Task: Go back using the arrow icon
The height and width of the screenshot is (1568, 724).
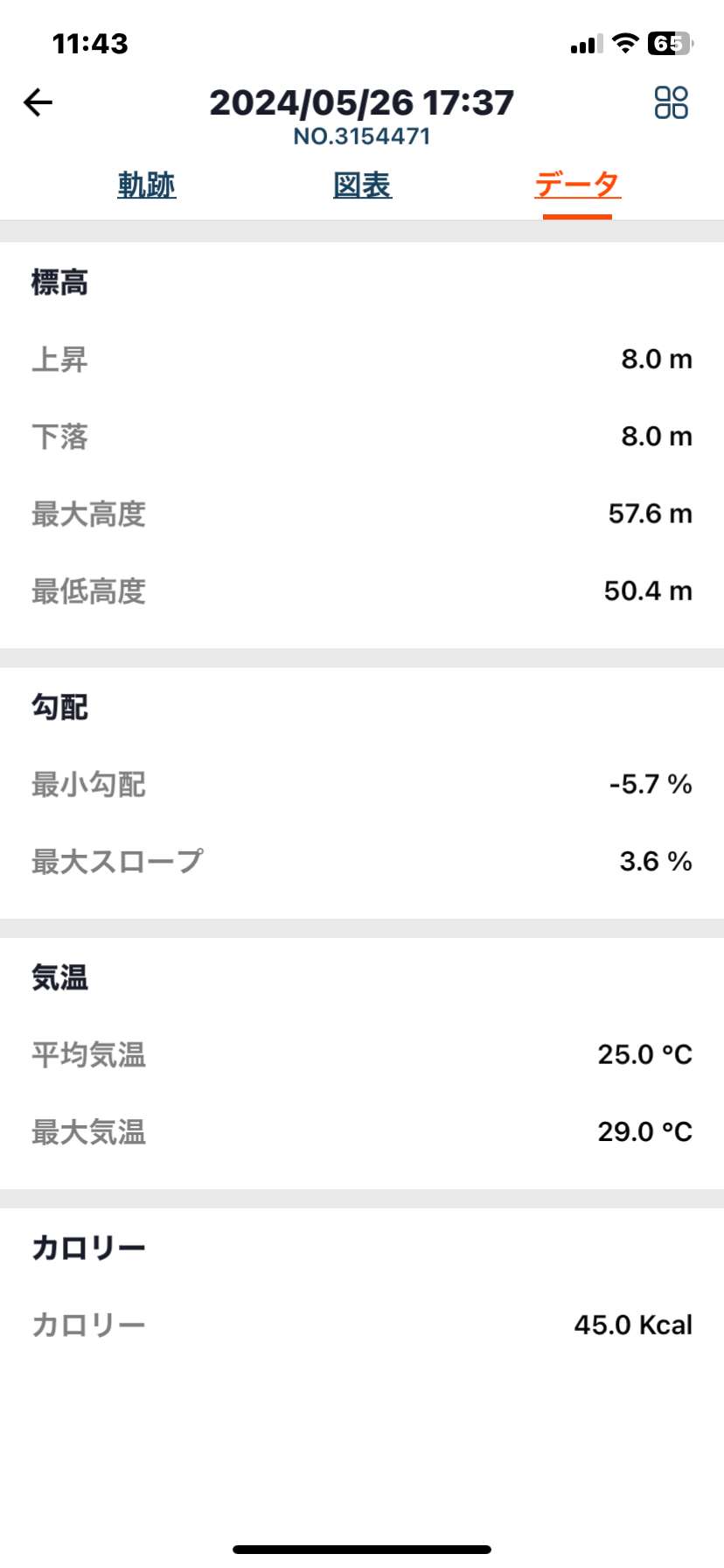Action: 38,103
